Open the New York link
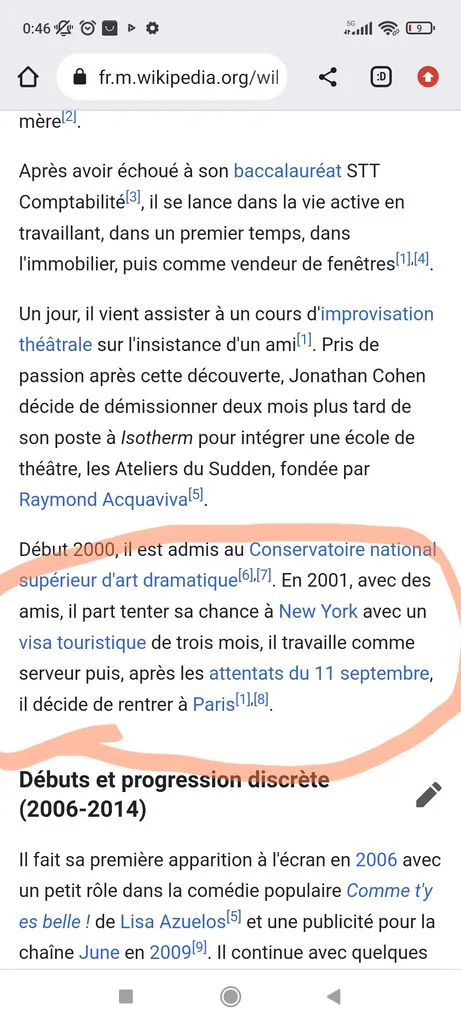 [318, 611]
